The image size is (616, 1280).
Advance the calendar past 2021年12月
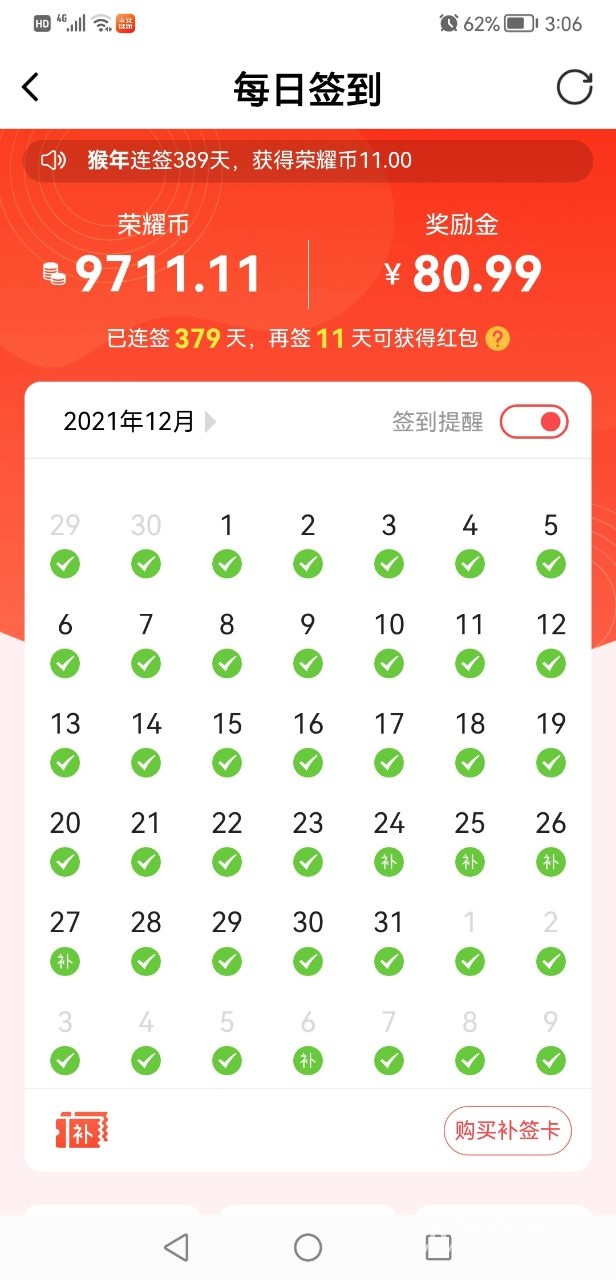(x=210, y=422)
